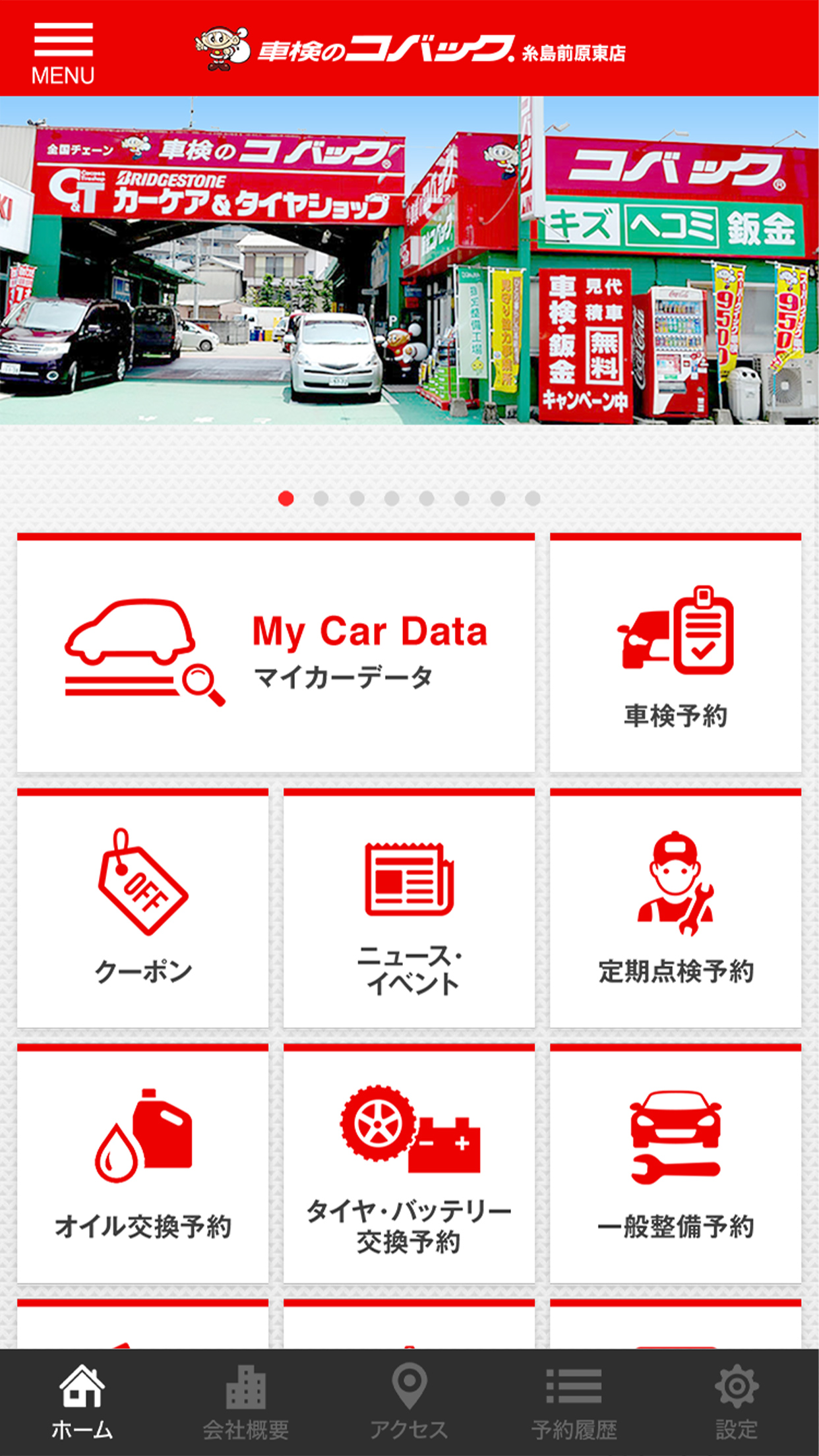The height and width of the screenshot is (1456, 819).
Task: Jump to second banner page dot
Action: click(321, 499)
